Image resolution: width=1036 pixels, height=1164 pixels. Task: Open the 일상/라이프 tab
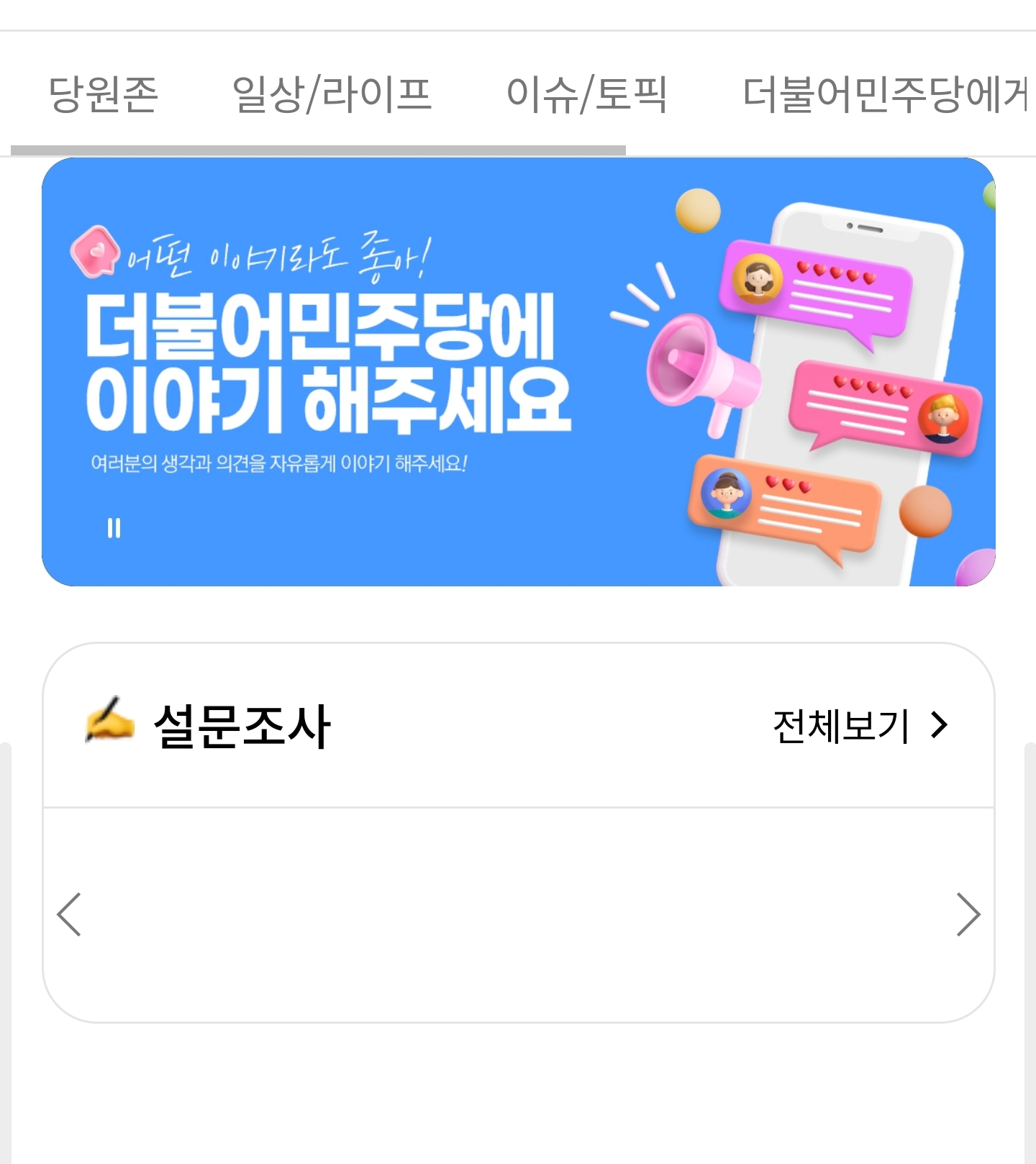pos(332,94)
